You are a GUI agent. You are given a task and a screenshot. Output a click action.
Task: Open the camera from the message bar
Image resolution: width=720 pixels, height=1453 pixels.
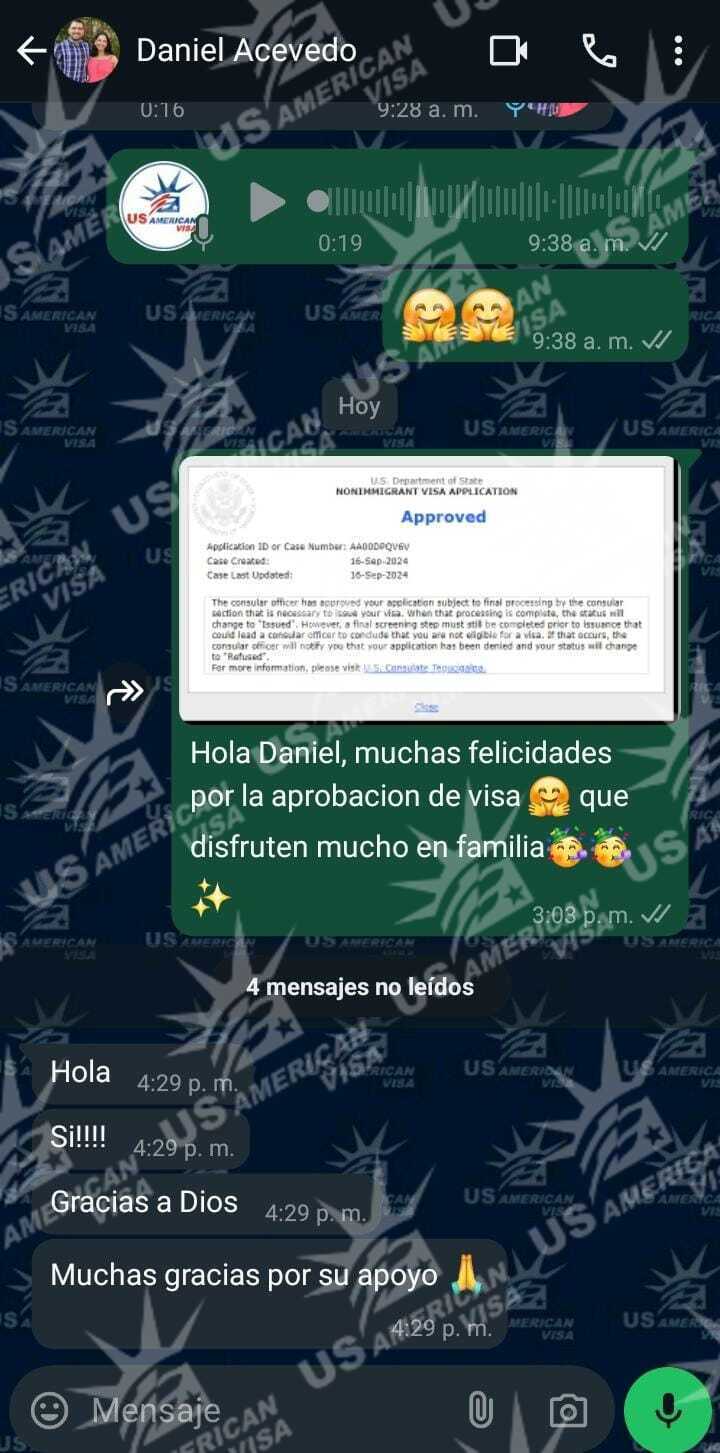coord(568,1411)
